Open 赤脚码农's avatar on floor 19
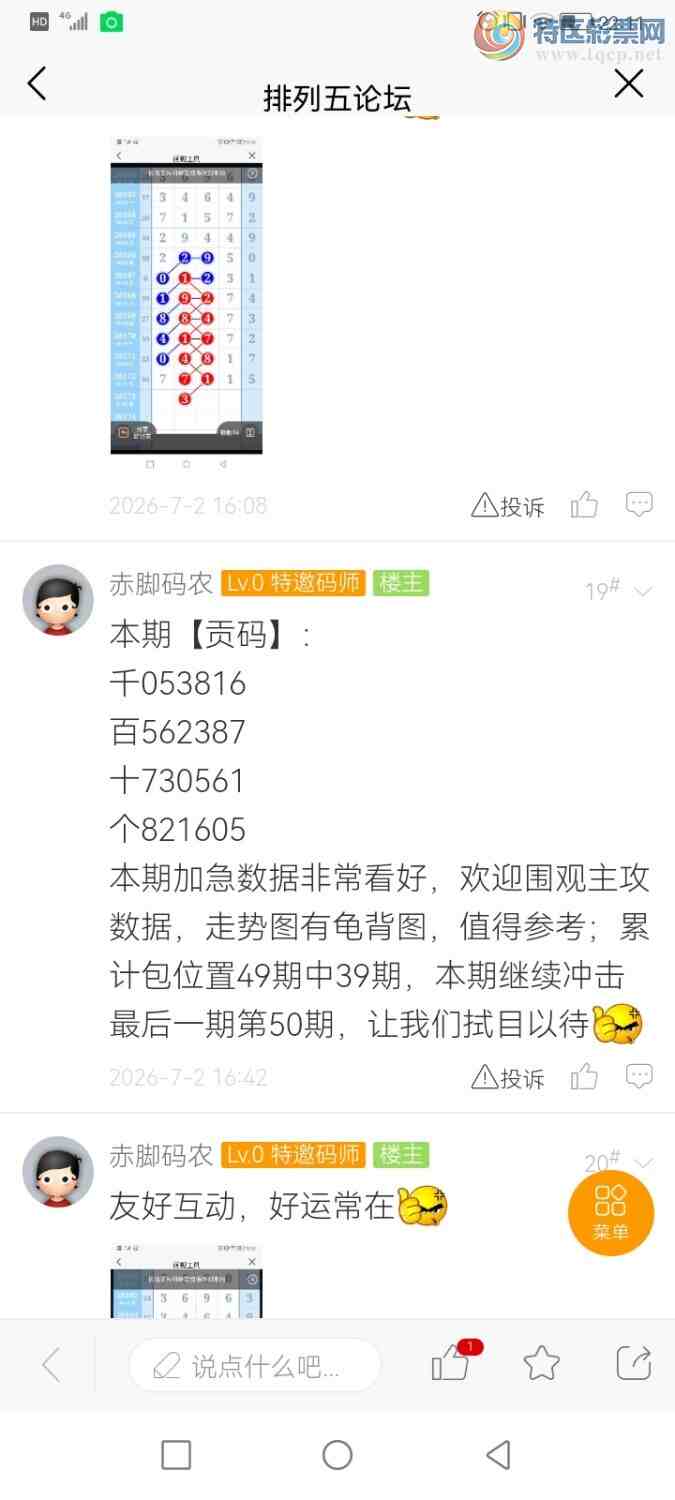The width and height of the screenshot is (675, 1500). pyautogui.click(x=58, y=600)
